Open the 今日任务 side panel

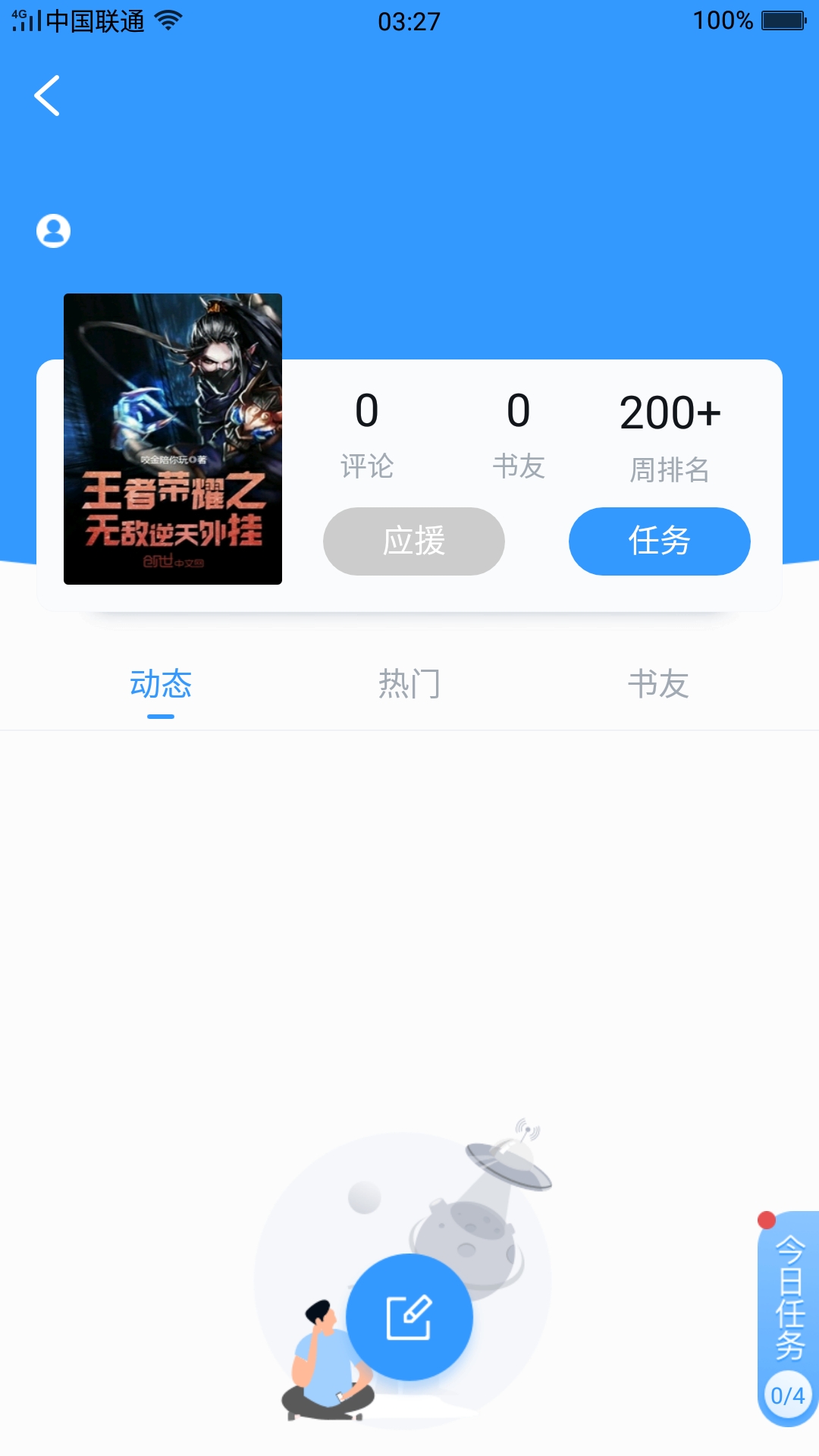(x=789, y=1316)
